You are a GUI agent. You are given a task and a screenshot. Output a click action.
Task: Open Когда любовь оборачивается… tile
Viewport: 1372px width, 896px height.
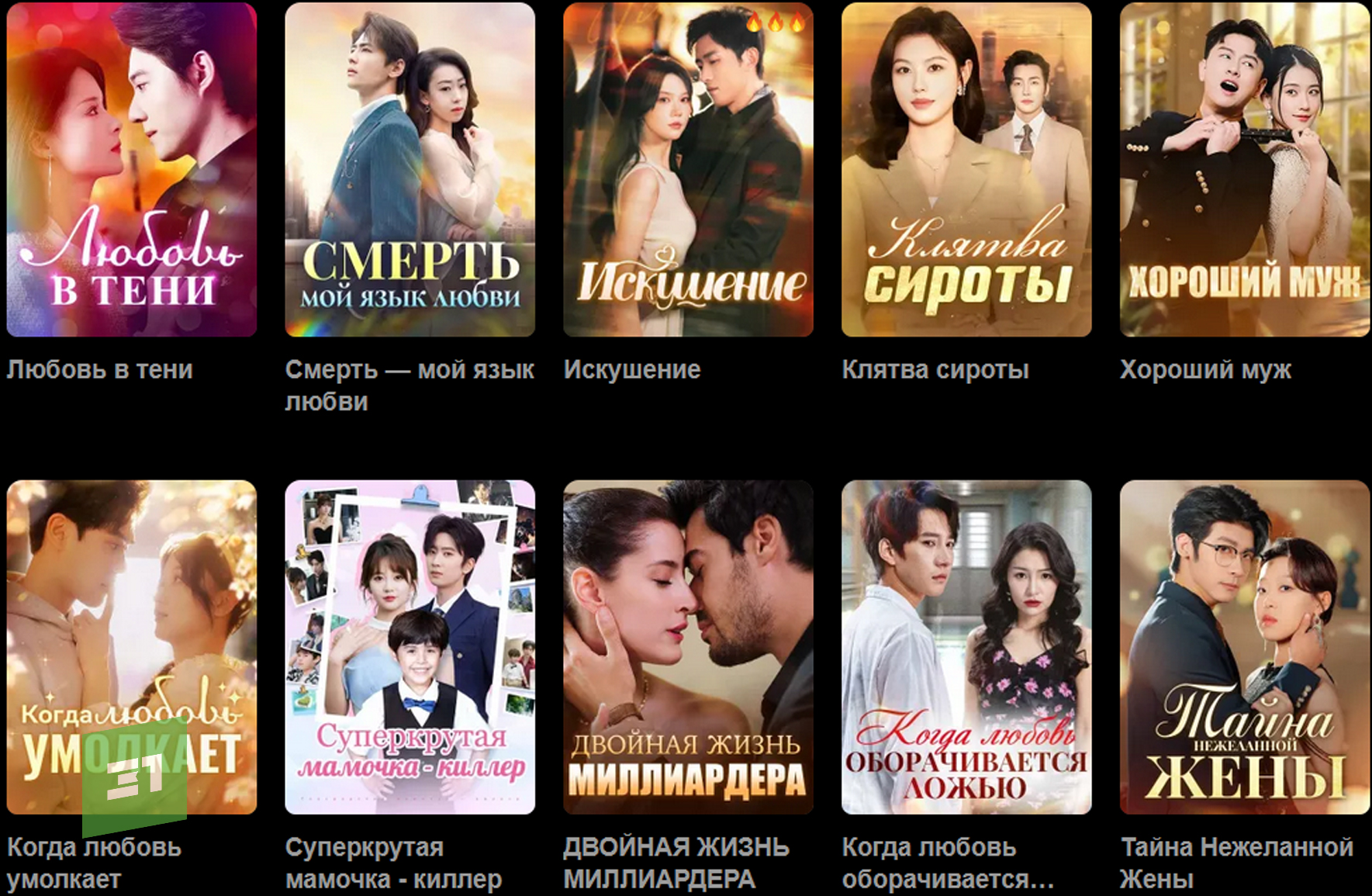click(x=966, y=647)
